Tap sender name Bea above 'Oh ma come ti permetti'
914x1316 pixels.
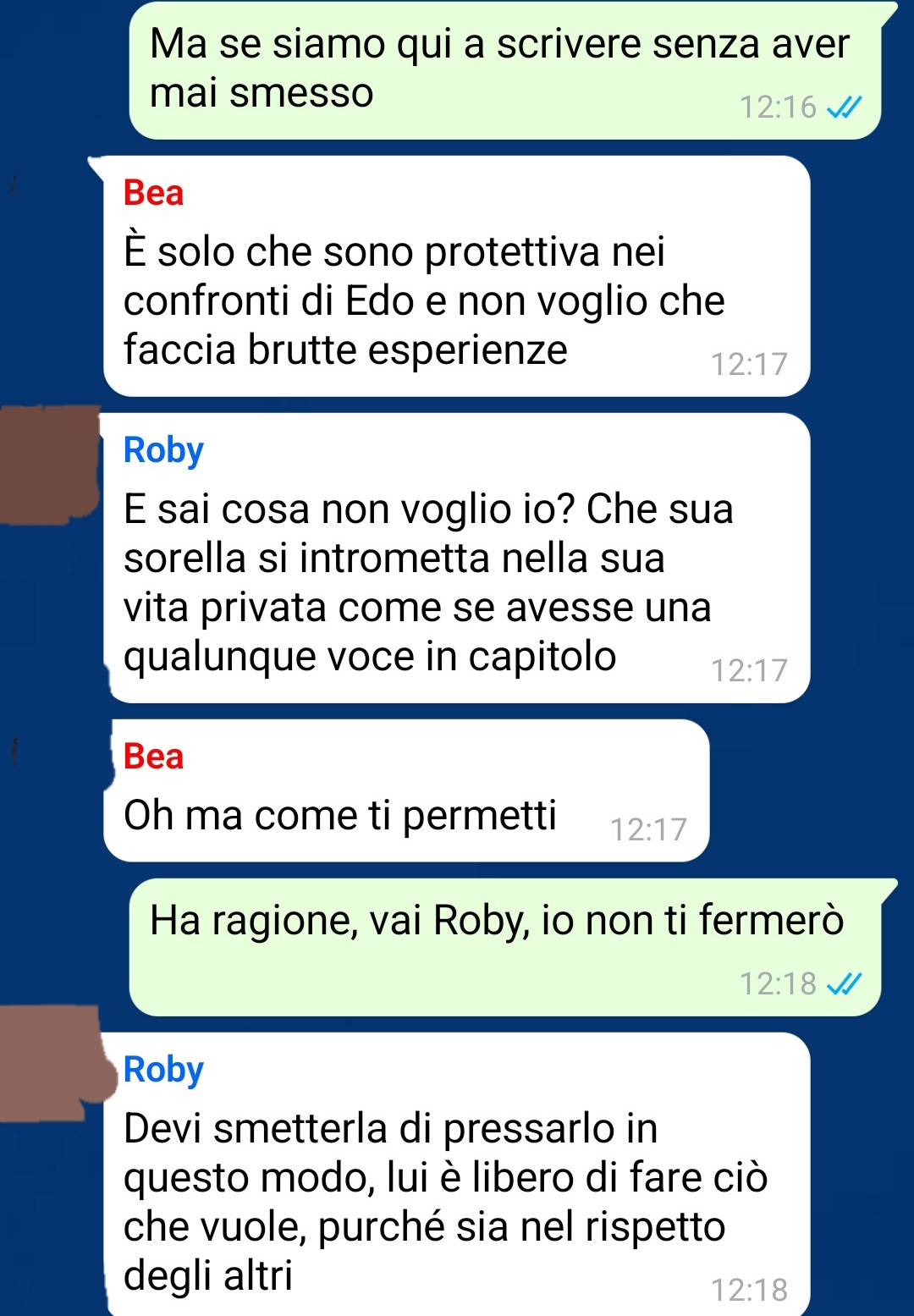tap(153, 757)
